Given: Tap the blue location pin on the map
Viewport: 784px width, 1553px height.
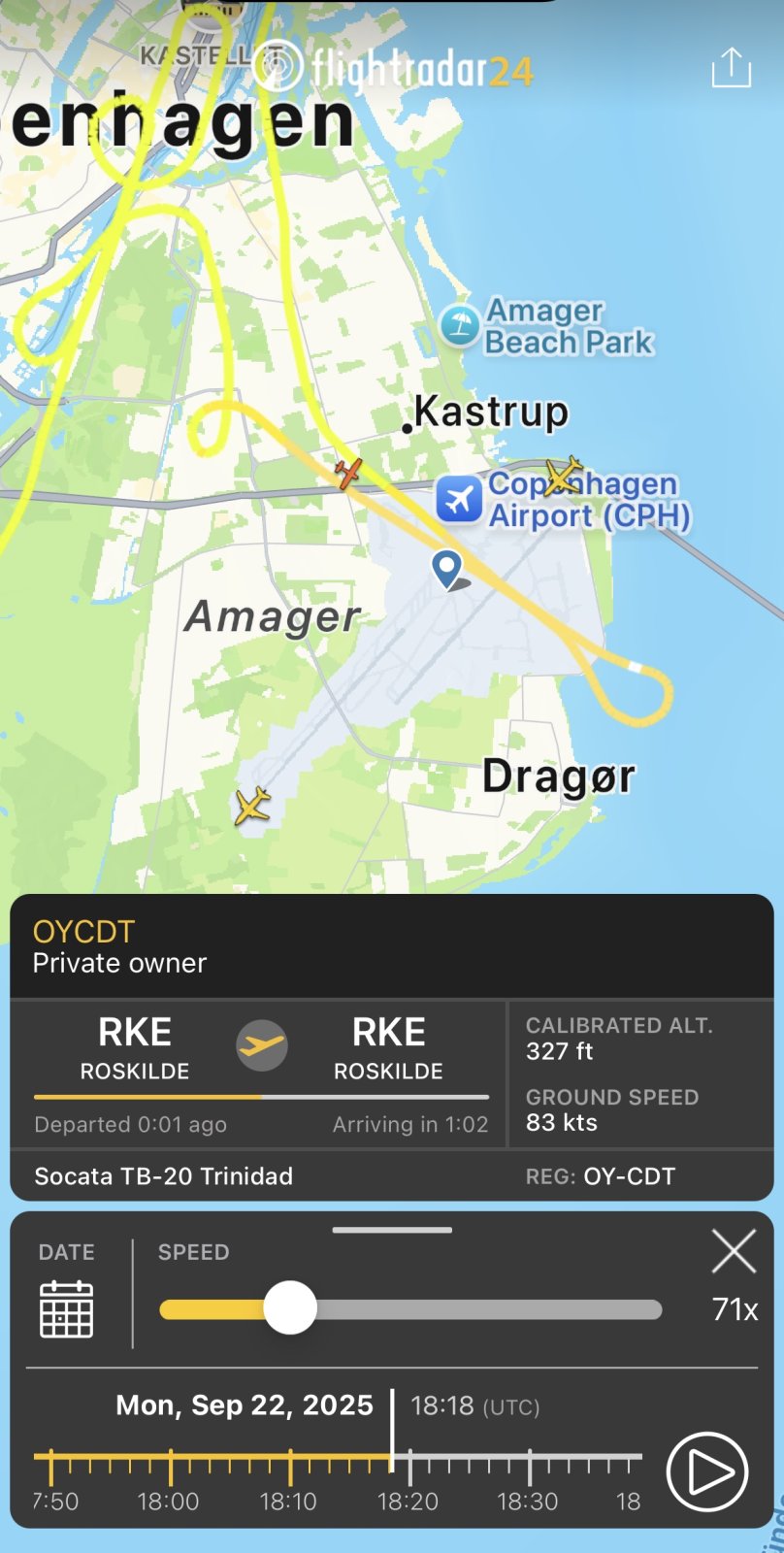Looking at the screenshot, I should [x=447, y=568].
